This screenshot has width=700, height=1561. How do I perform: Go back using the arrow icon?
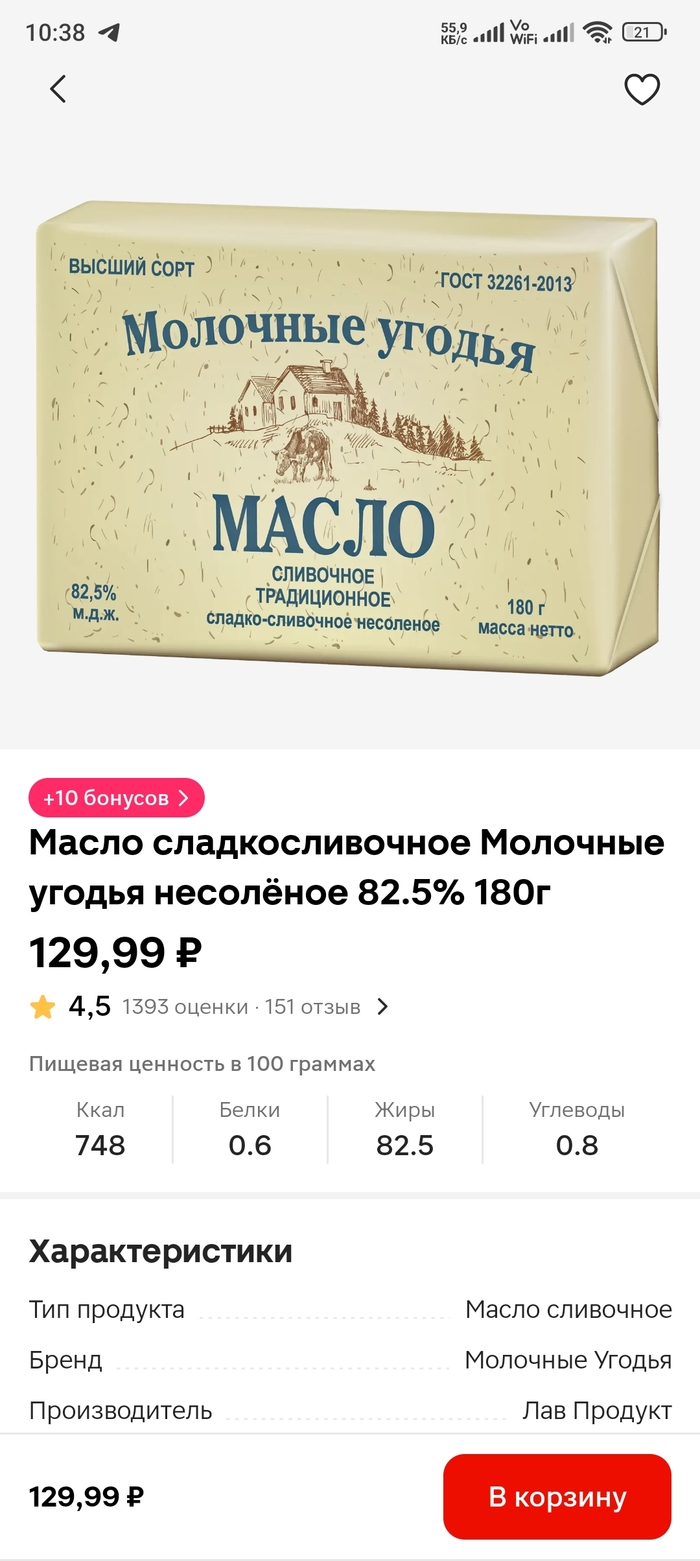pyautogui.click(x=58, y=89)
